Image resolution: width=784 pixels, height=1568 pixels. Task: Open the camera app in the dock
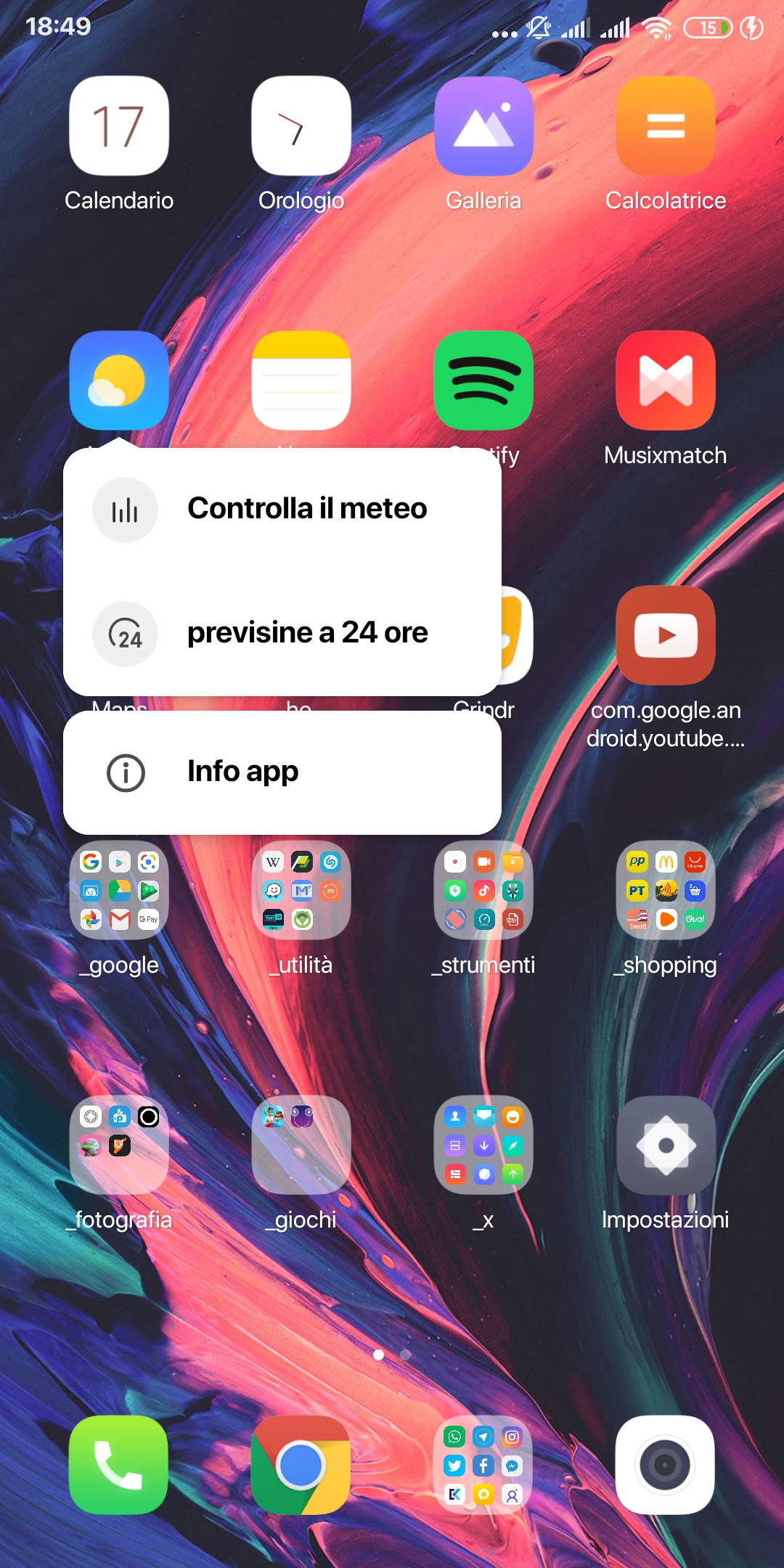pyautogui.click(x=666, y=1465)
